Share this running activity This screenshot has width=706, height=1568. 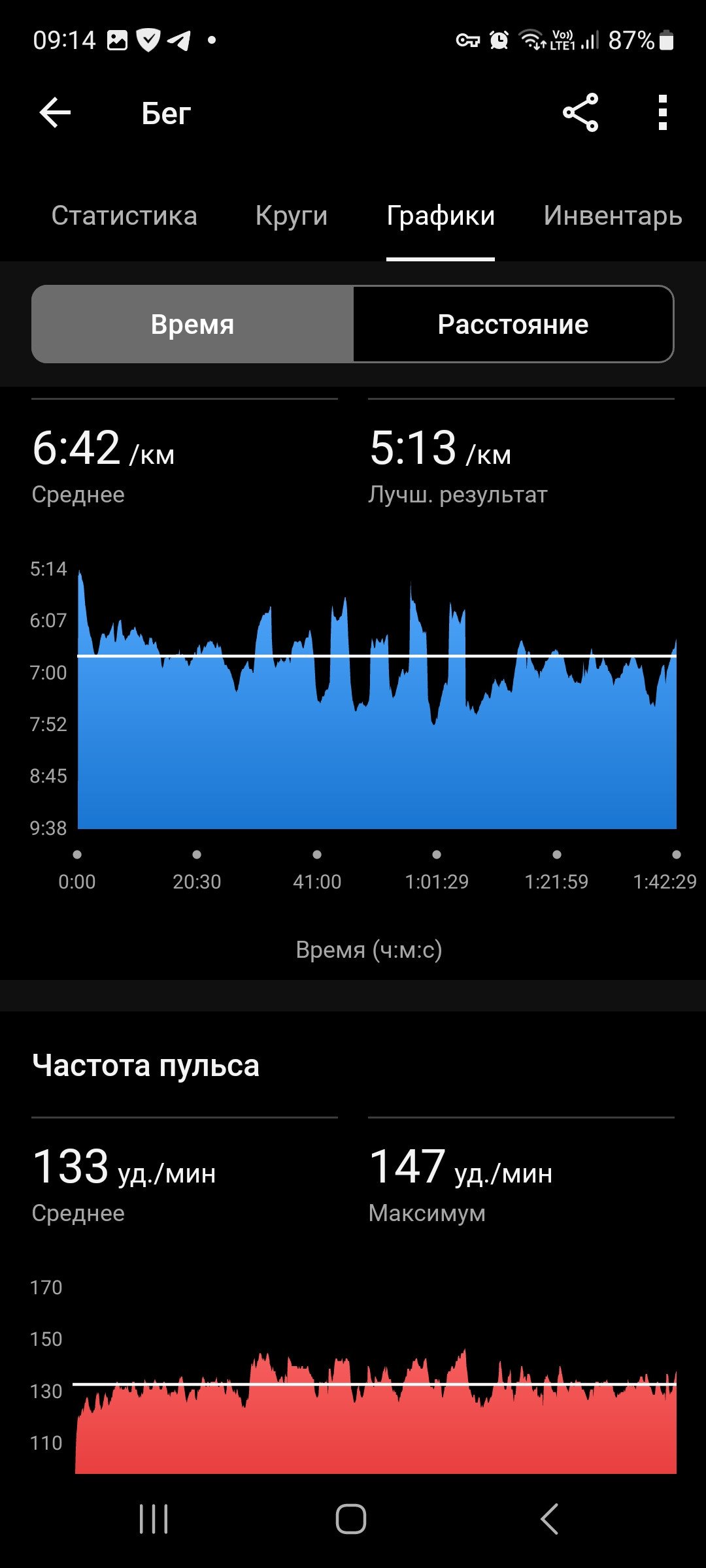pos(580,112)
